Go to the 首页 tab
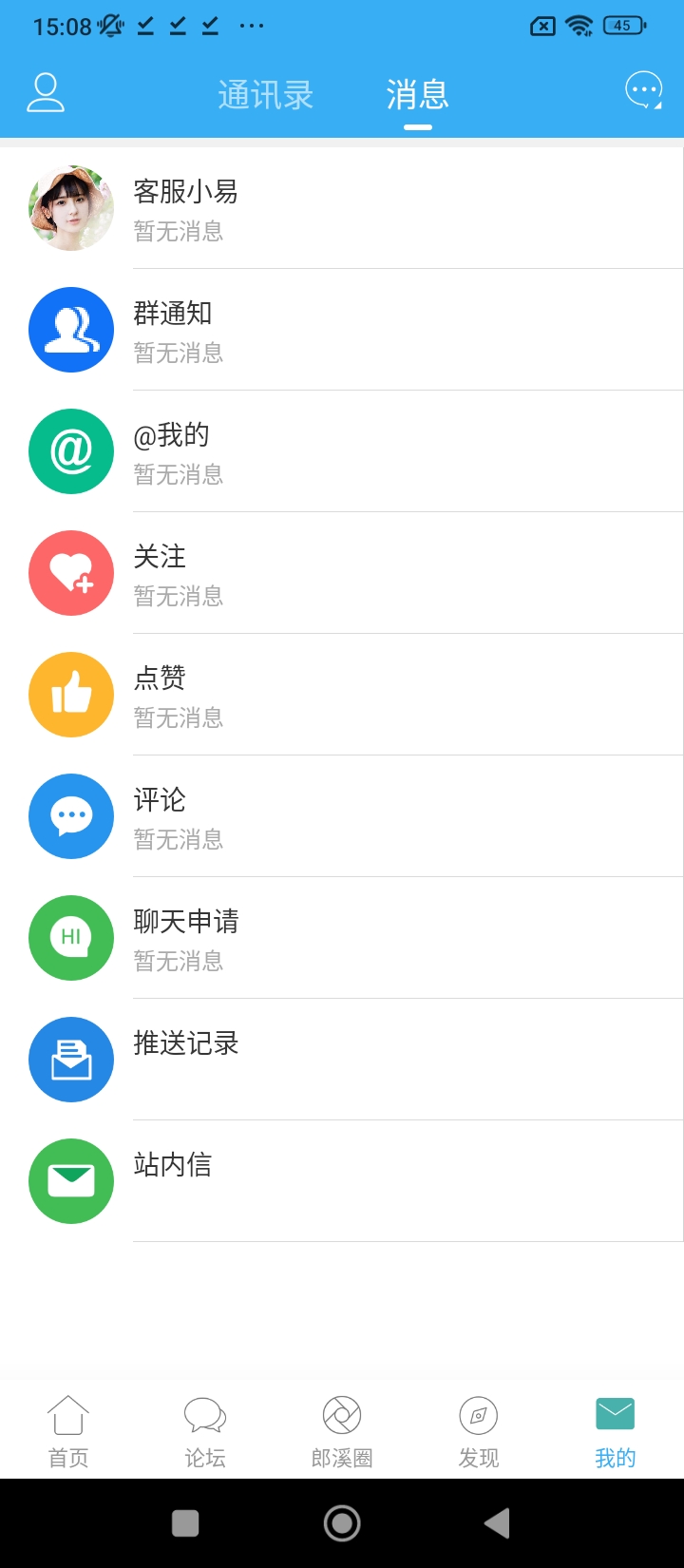The width and height of the screenshot is (684, 1568). (x=68, y=1430)
